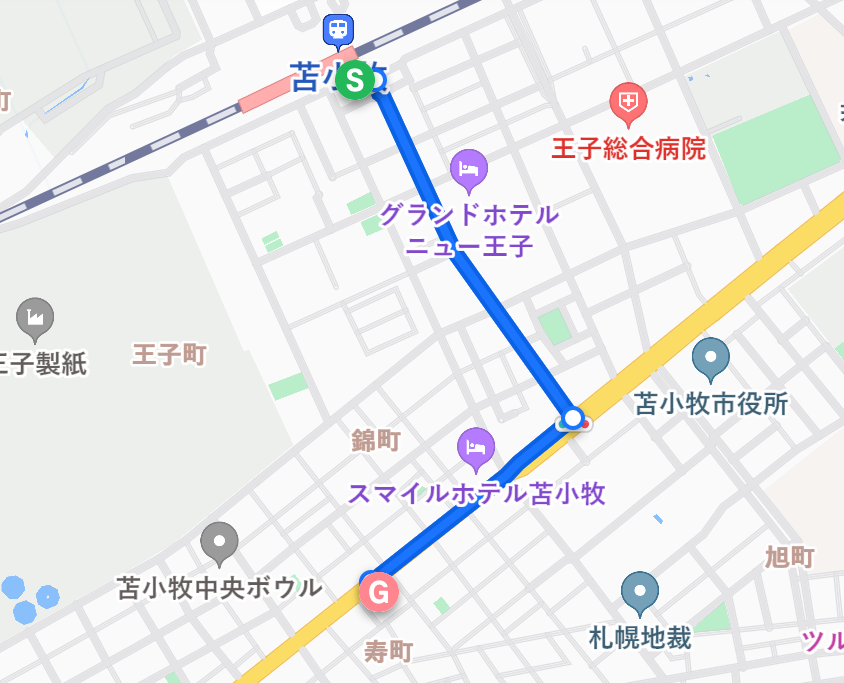Tap the route waypoint at the main road
Viewport: 844px width, 683px height.
(573, 417)
